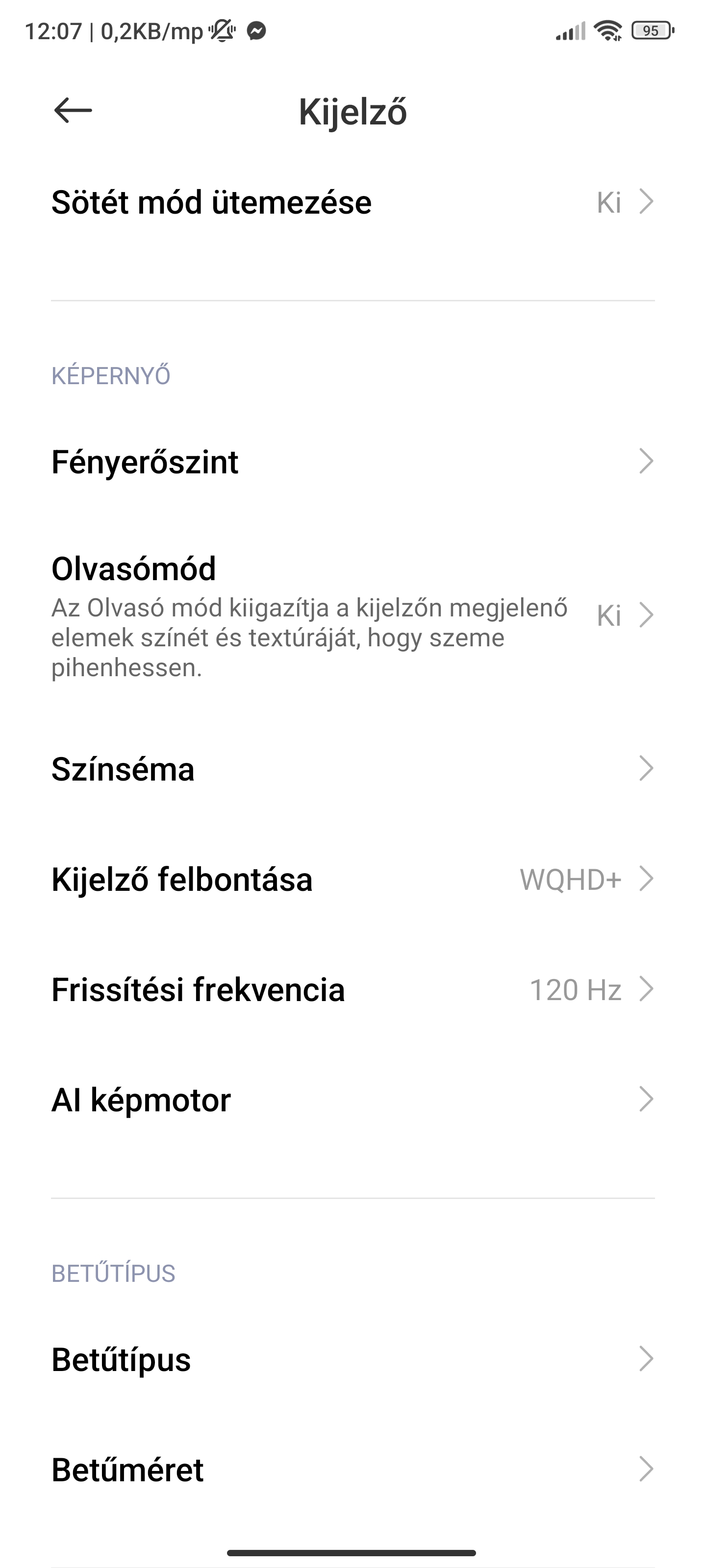The height and width of the screenshot is (1568, 706).
Task: Open Frissítési frekvencia setting
Action: pos(353,989)
